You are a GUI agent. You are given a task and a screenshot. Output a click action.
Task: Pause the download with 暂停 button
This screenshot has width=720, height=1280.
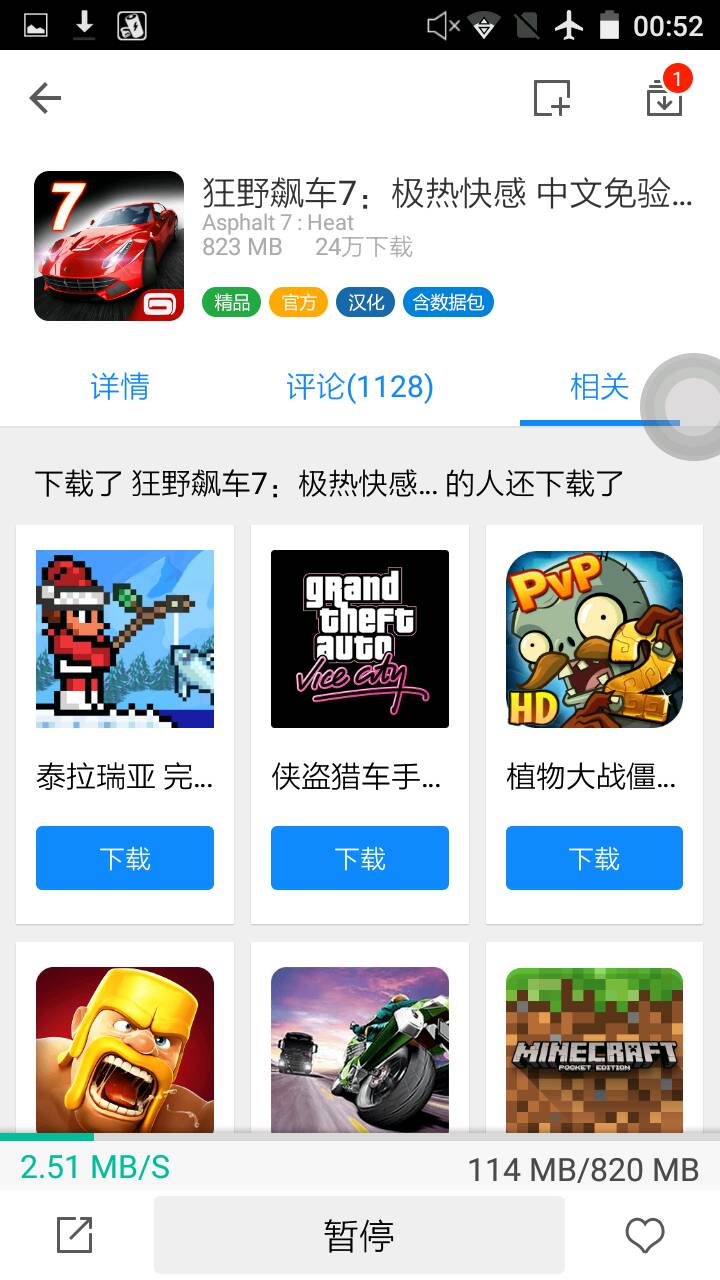point(359,1236)
